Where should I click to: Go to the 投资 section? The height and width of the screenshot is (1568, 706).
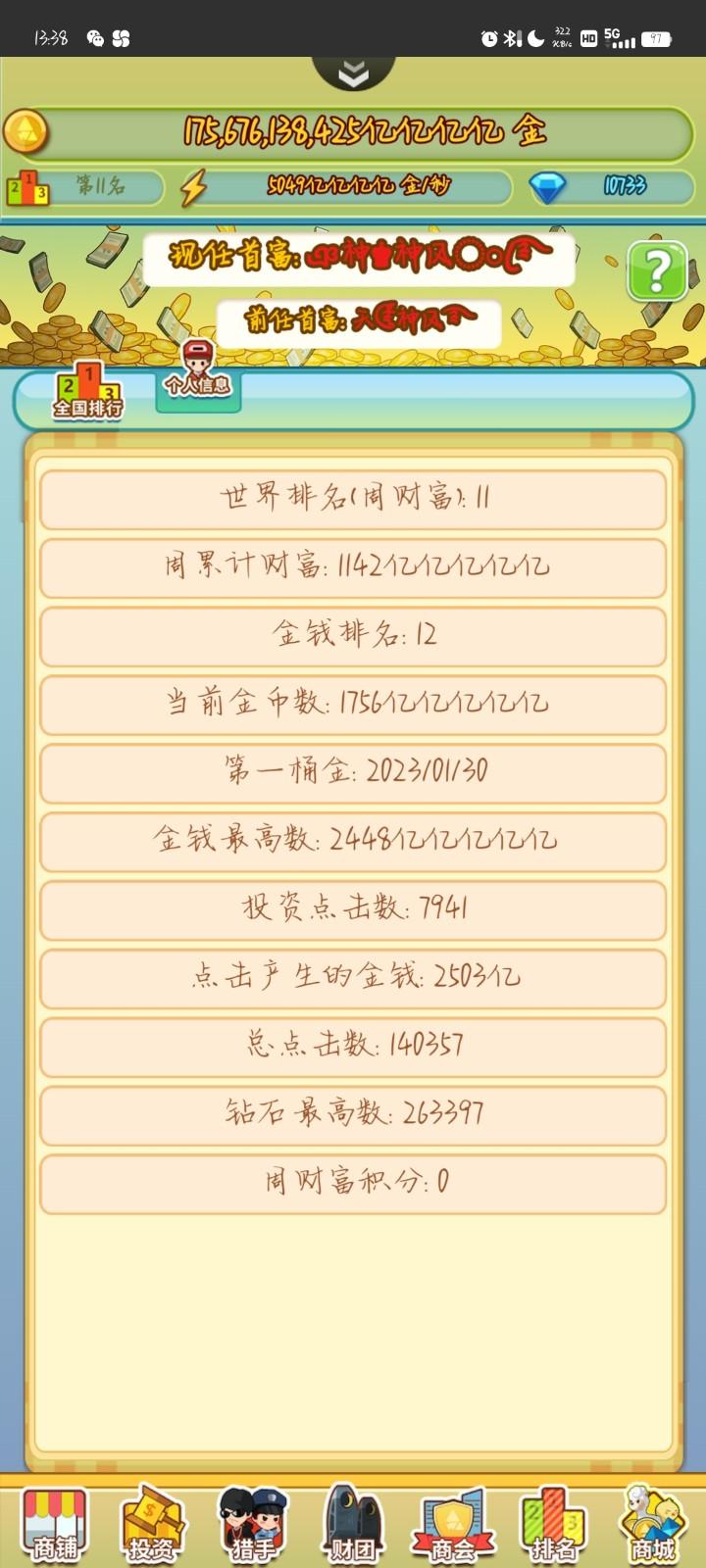pyautogui.click(x=152, y=1525)
